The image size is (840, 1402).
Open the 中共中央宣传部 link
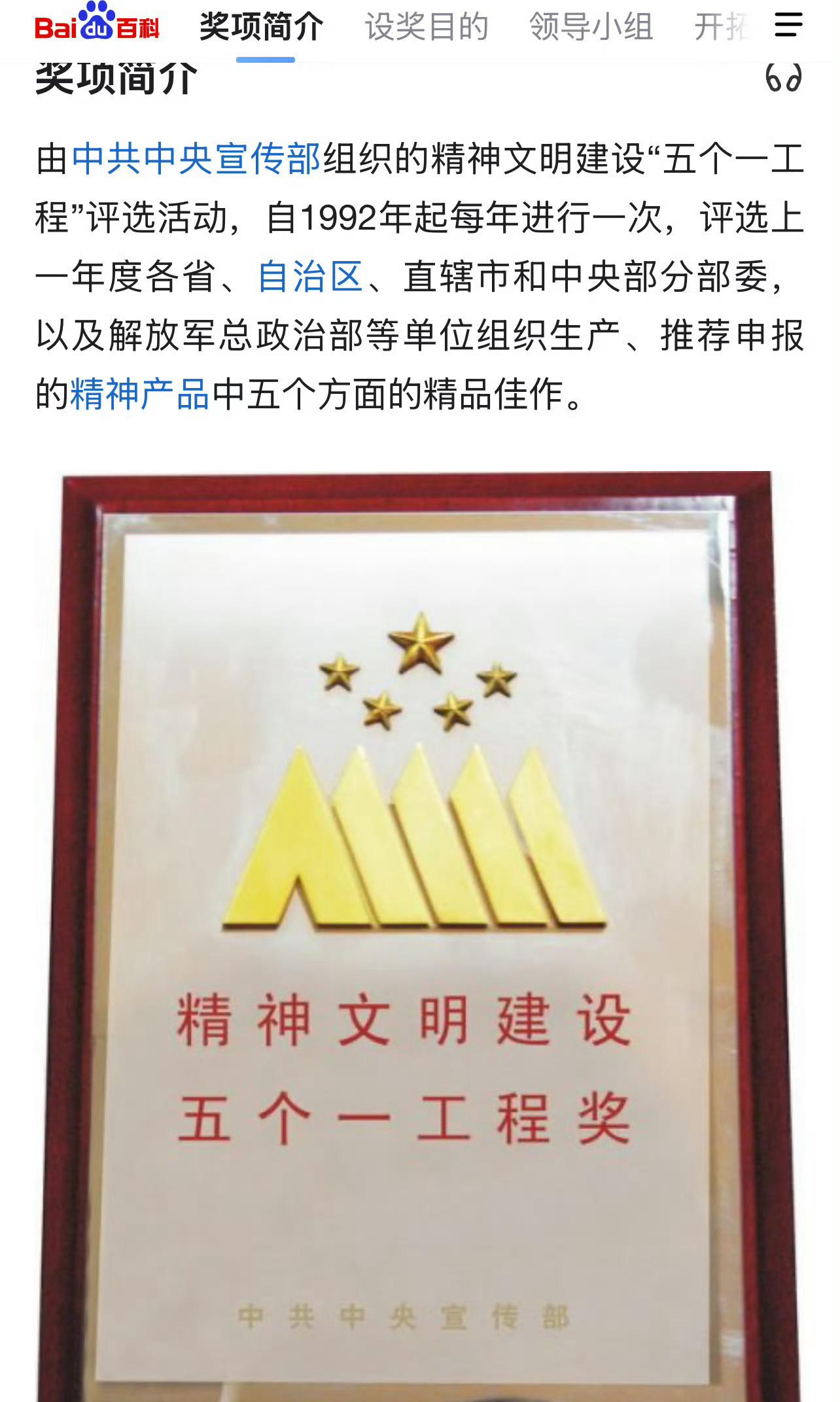point(196,159)
